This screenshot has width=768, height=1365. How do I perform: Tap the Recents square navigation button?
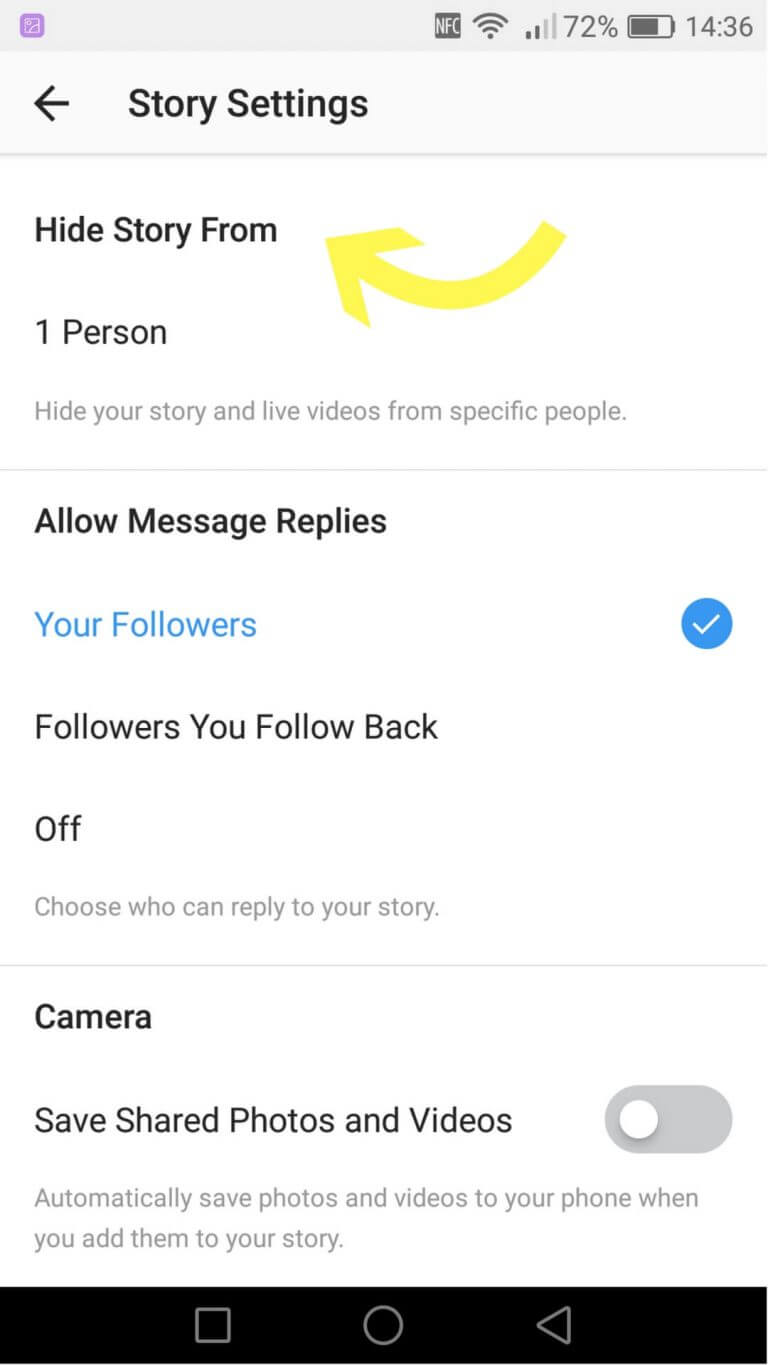click(x=212, y=1324)
